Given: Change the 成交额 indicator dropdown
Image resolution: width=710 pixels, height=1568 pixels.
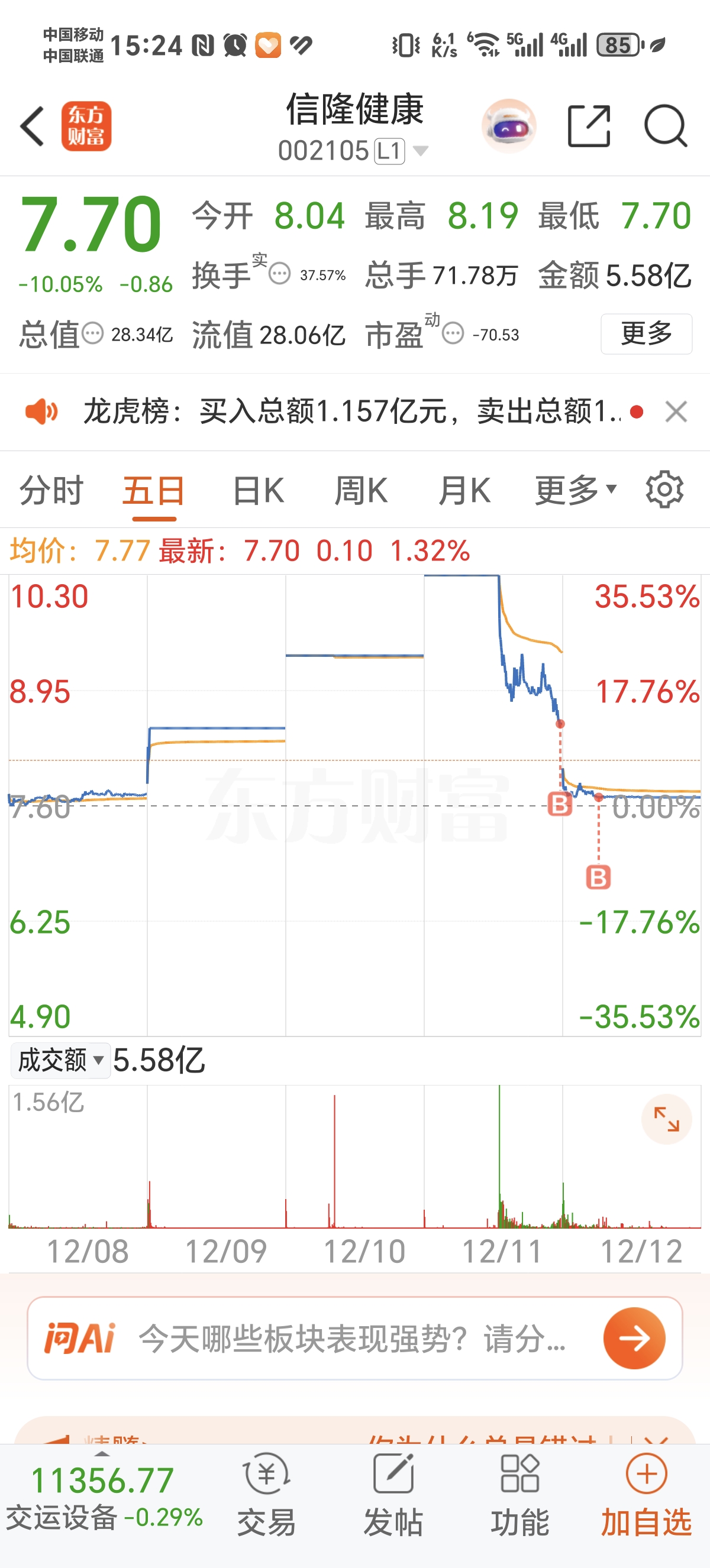Looking at the screenshot, I should 60,1060.
